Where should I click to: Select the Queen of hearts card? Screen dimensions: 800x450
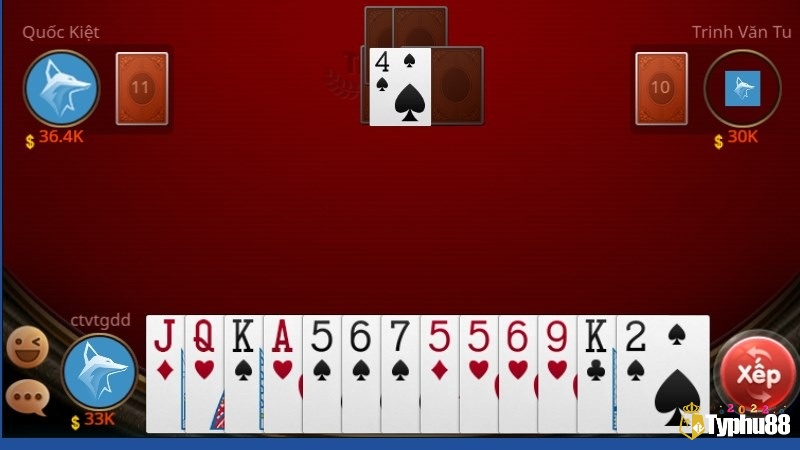coord(204,372)
